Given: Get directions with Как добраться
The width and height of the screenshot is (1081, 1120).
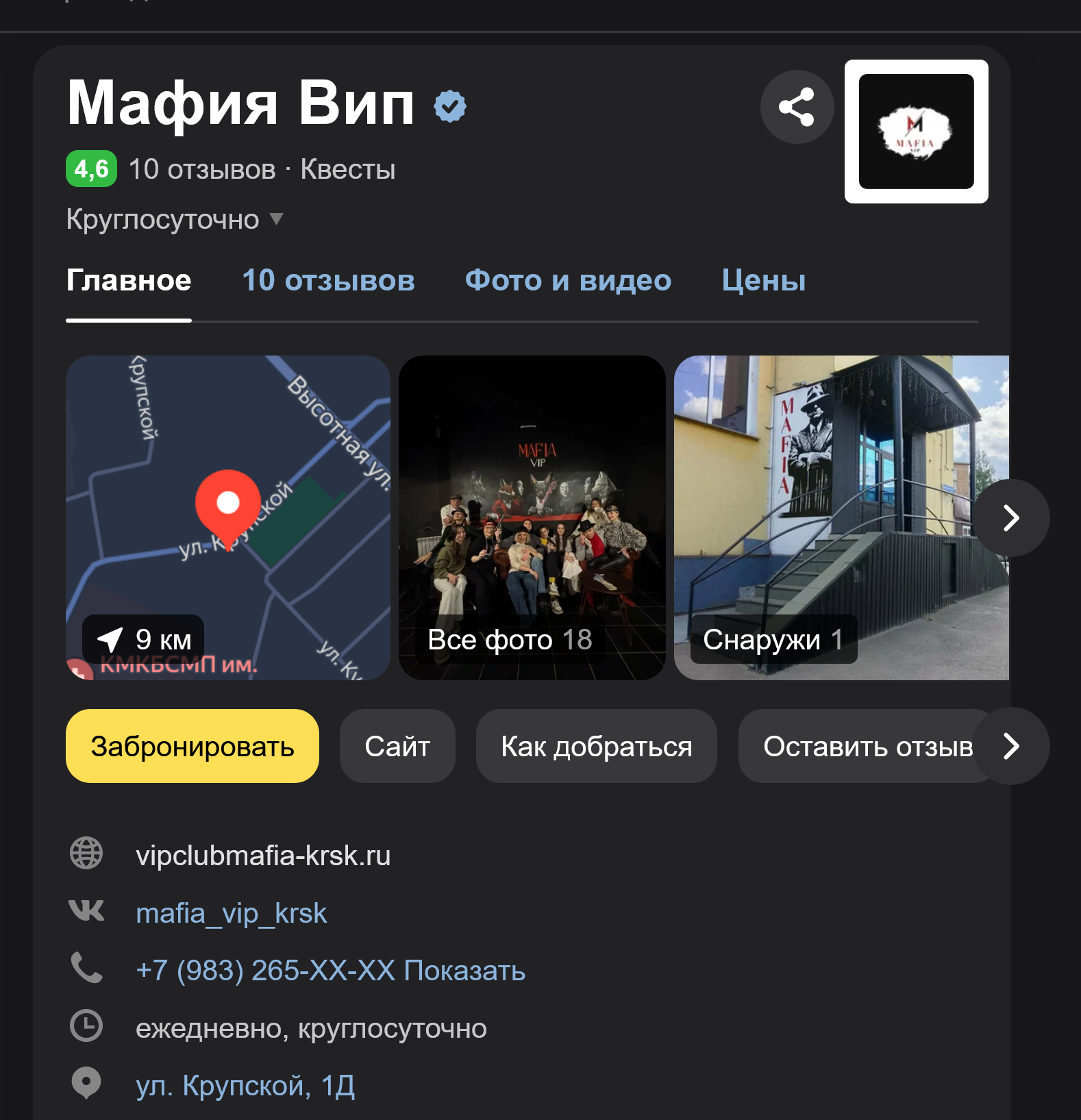Looking at the screenshot, I should click(x=596, y=746).
